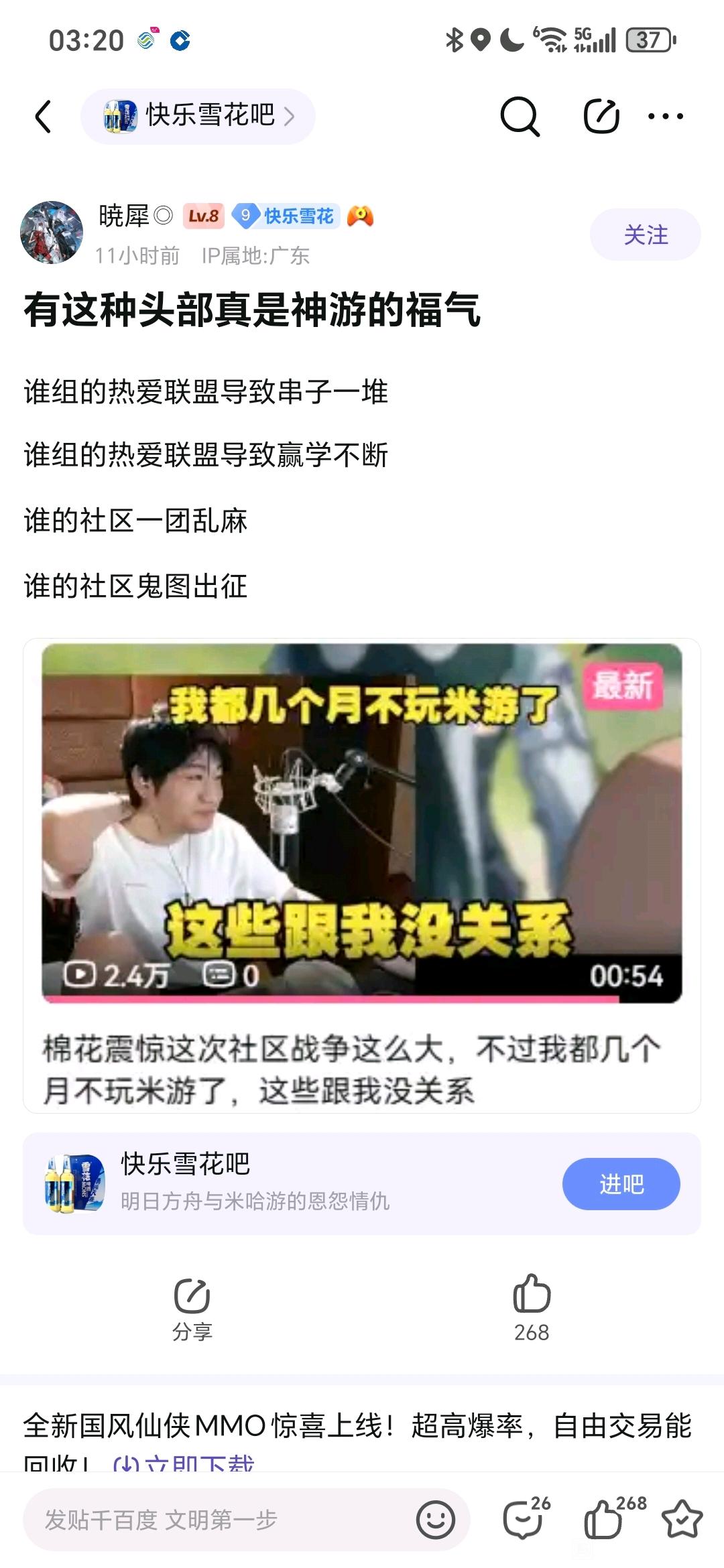Open the emoji picker in the reply bar
Screen dimensions: 724x1568
(435, 1520)
